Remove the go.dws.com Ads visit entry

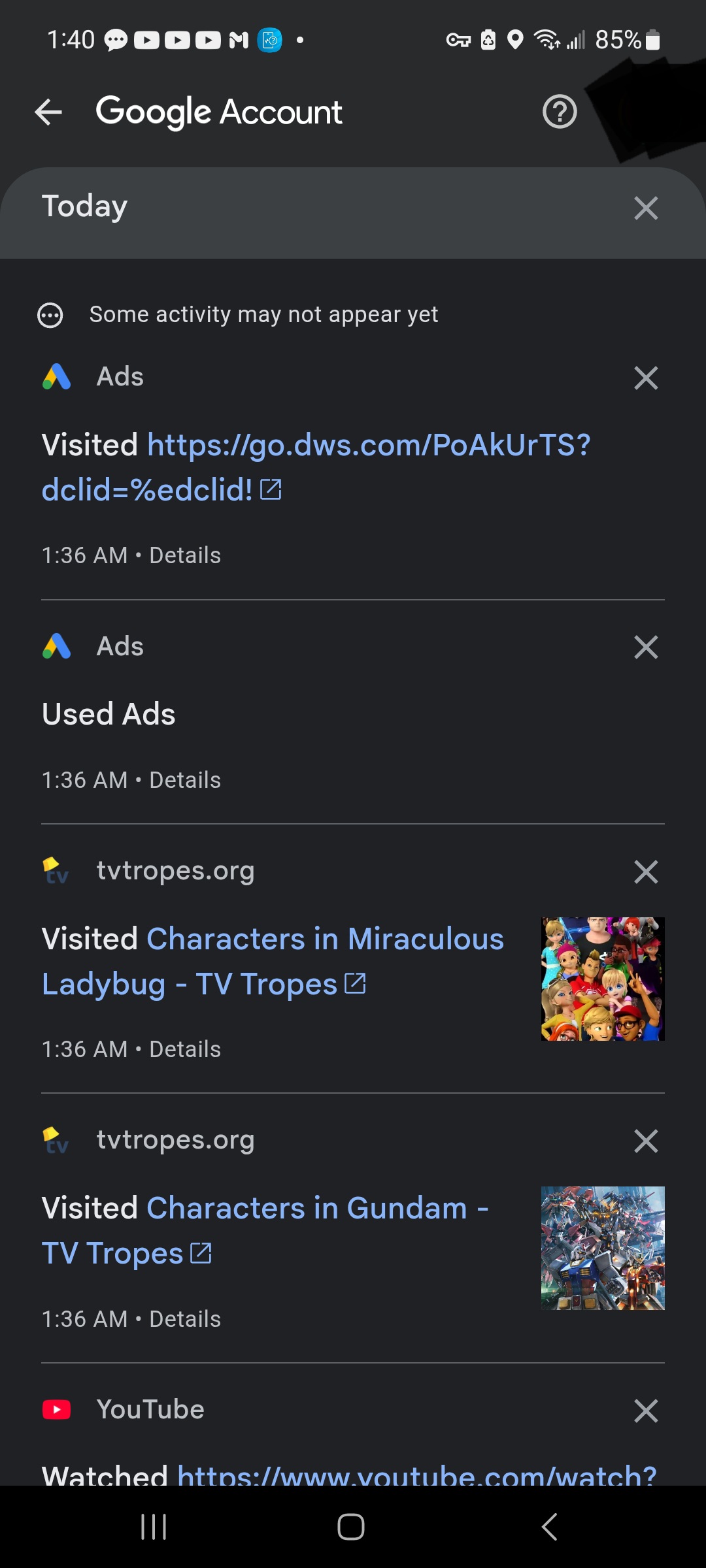tap(645, 378)
